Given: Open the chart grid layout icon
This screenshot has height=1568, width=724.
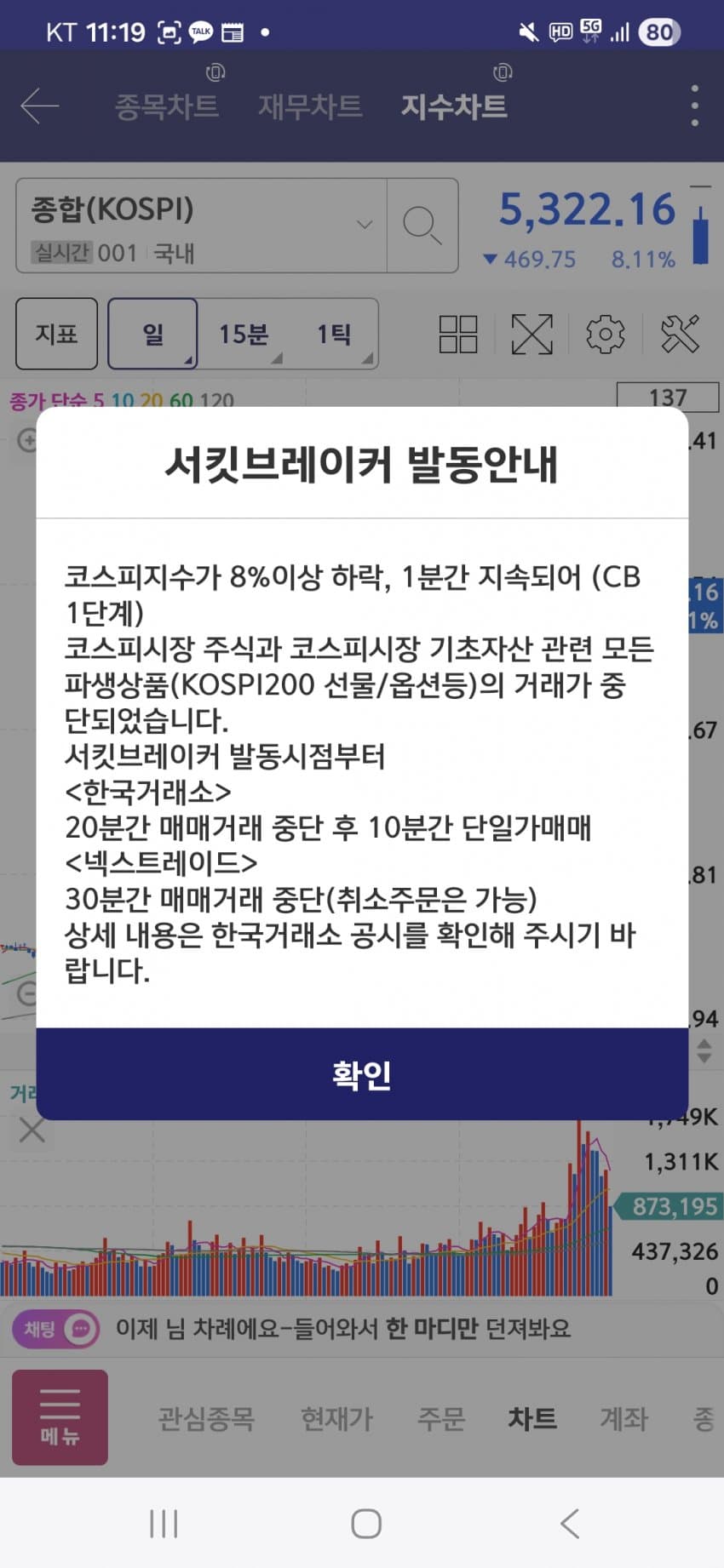Looking at the screenshot, I should point(458,334).
